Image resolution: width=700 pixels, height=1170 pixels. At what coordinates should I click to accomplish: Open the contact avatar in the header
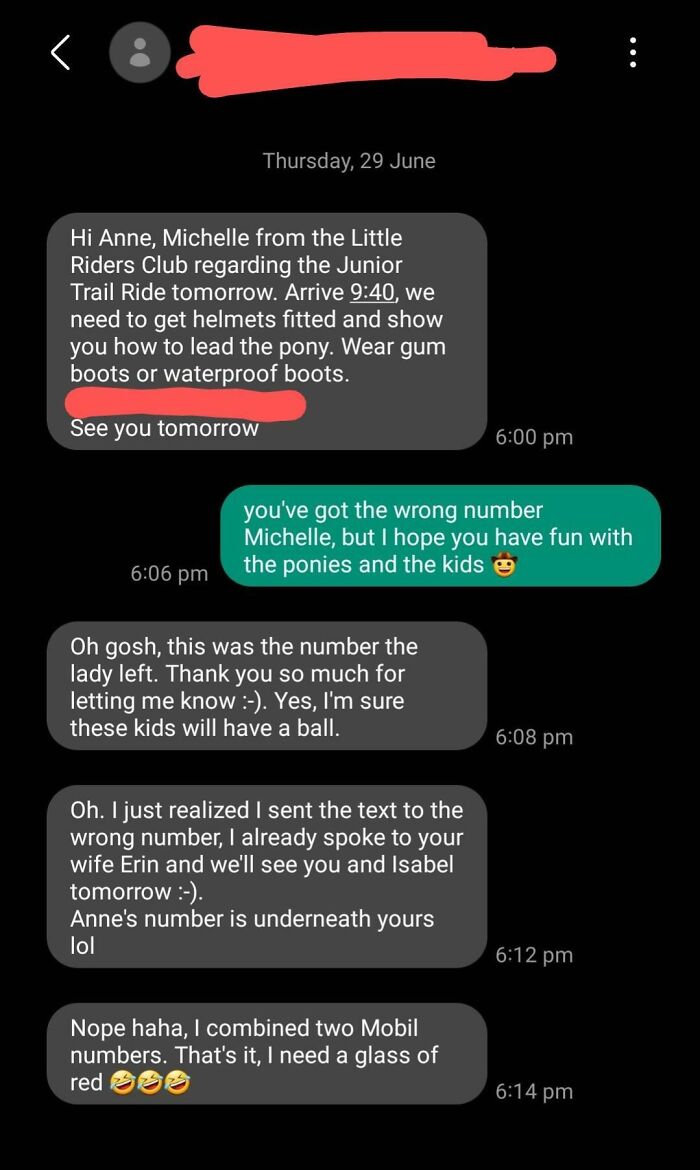click(x=140, y=53)
